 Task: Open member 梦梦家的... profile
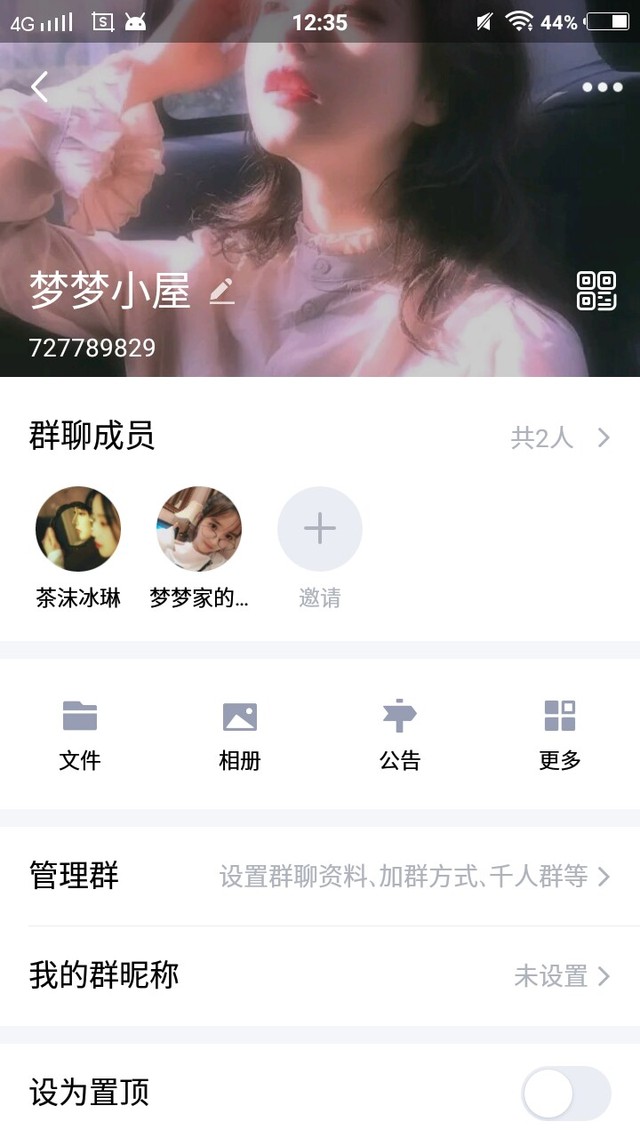pos(199,529)
